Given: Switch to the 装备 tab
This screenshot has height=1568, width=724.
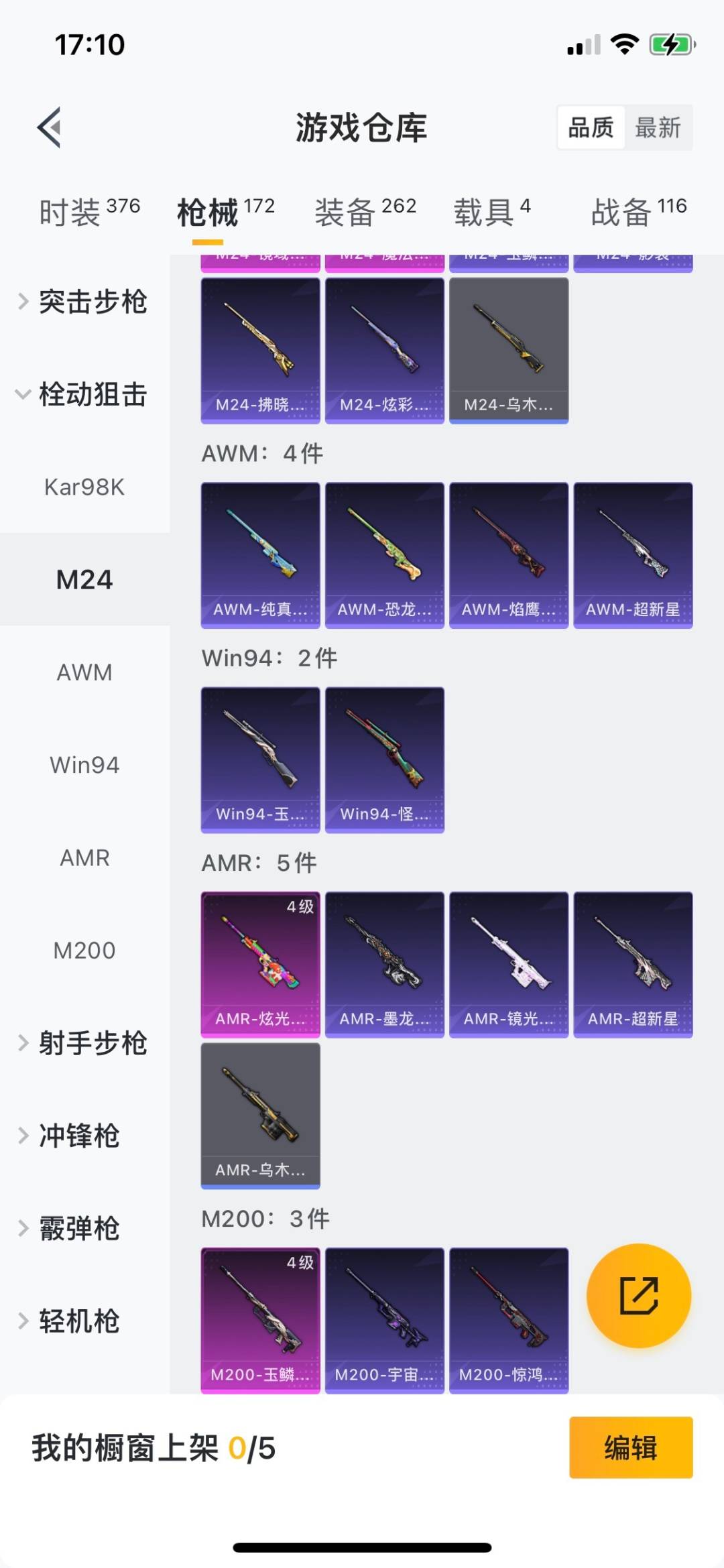Looking at the screenshot, I should click(x=365, y=212).
